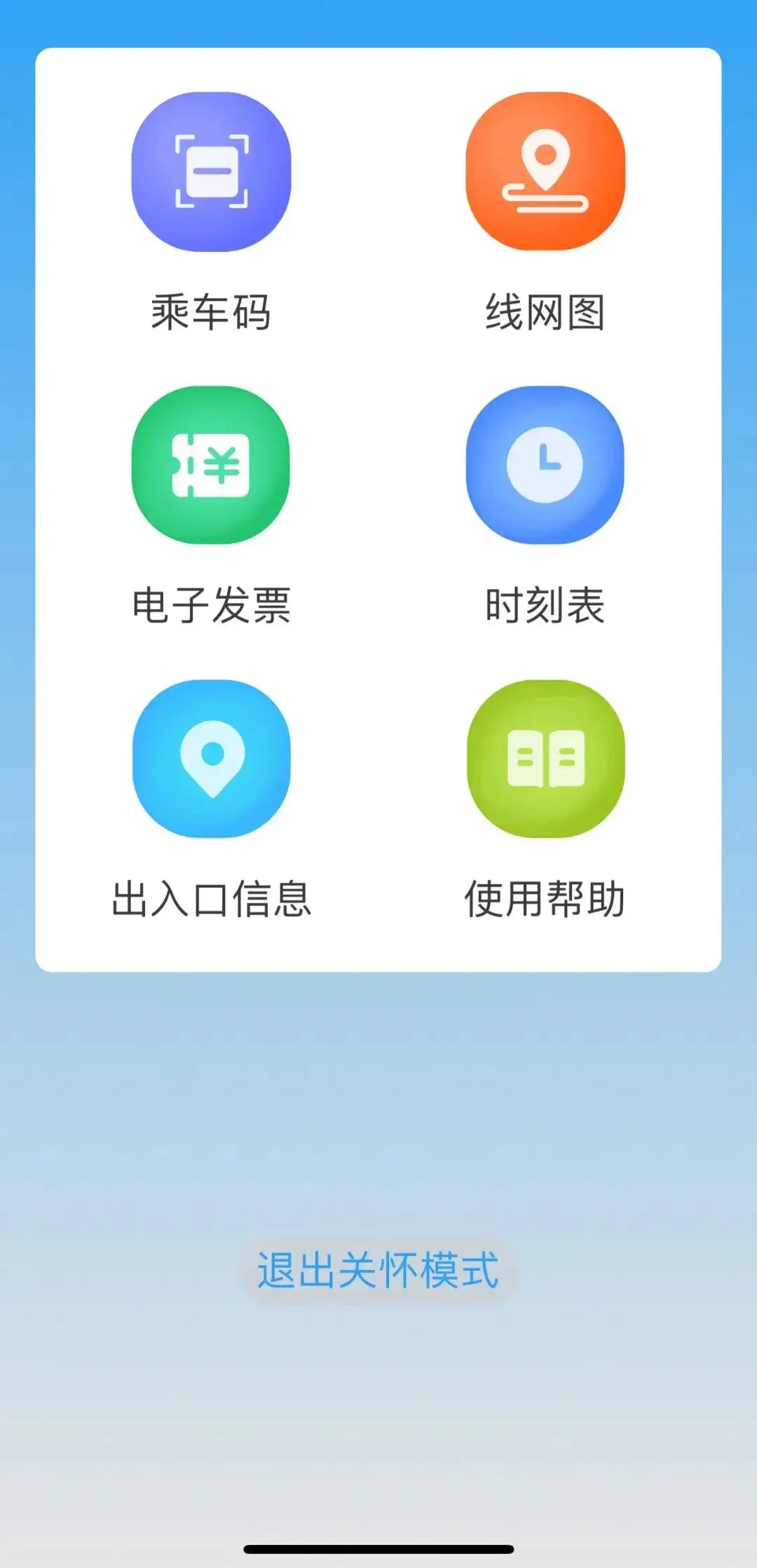
Task: Open 电子发票 electronic invoices
Action: pyautogui.click(x=211, y=466)
